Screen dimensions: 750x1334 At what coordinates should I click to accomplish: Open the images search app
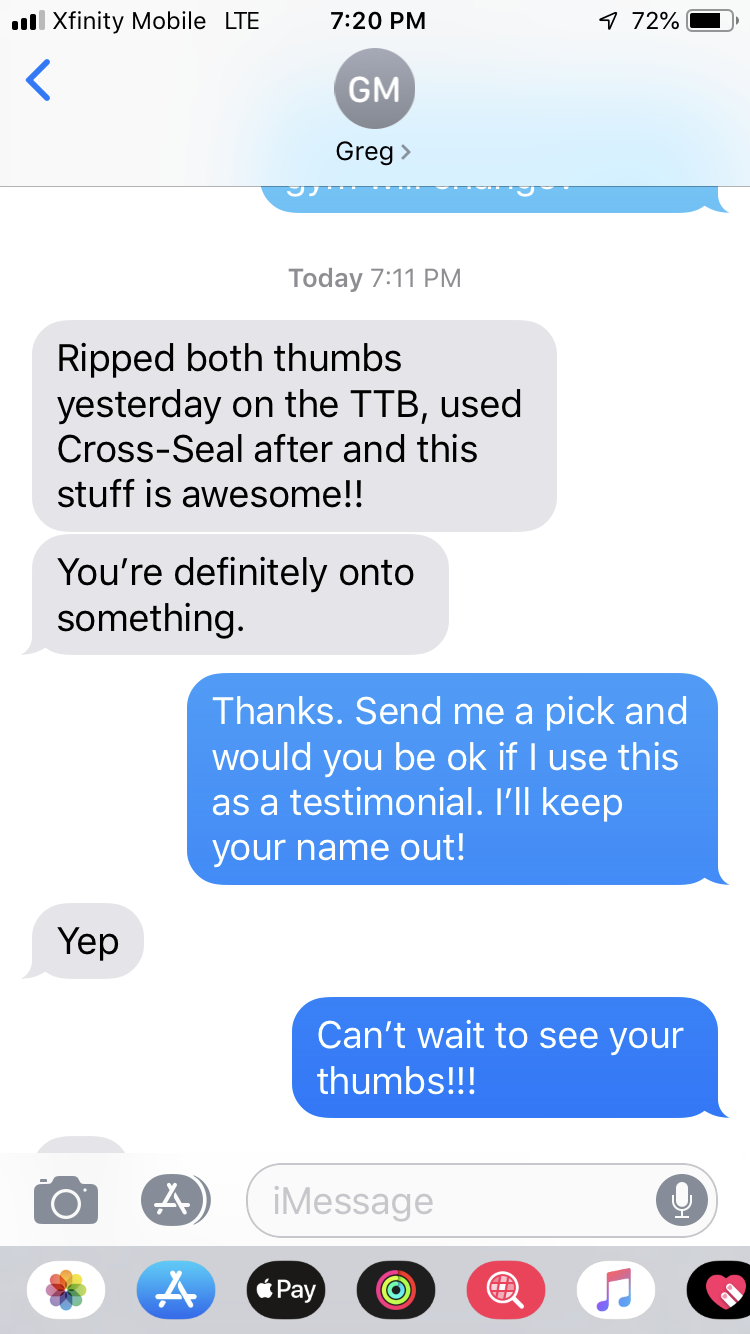point(506,1290)
